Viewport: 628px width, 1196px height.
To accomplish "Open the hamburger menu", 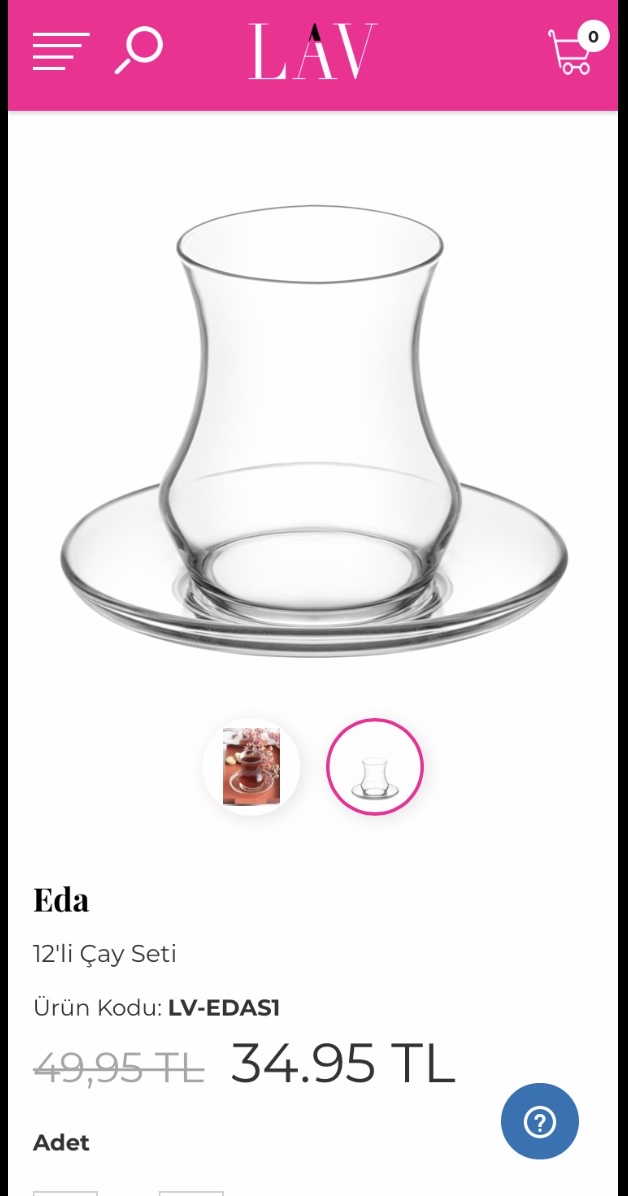I will coord(61,51).
